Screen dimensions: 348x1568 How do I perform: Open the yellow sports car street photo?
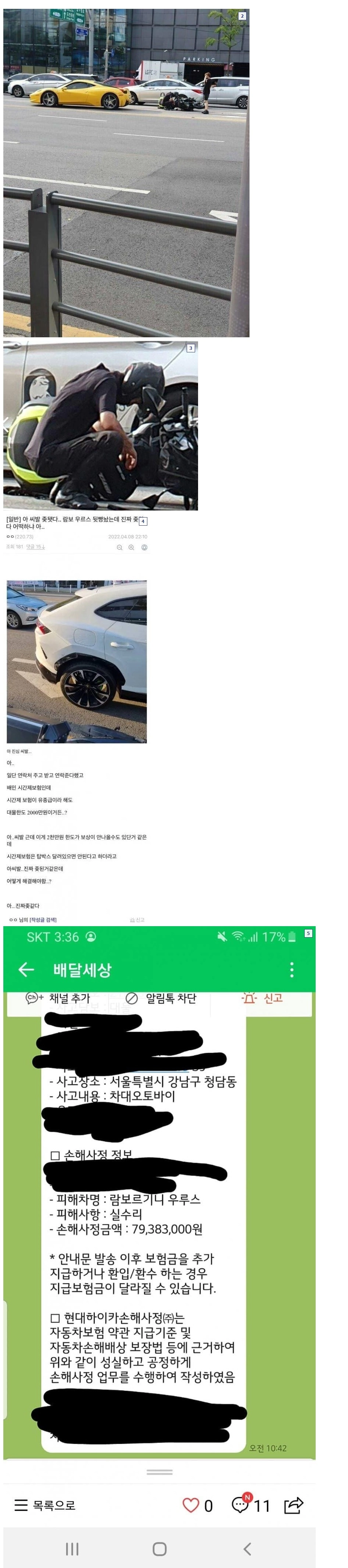pos(126,173)
